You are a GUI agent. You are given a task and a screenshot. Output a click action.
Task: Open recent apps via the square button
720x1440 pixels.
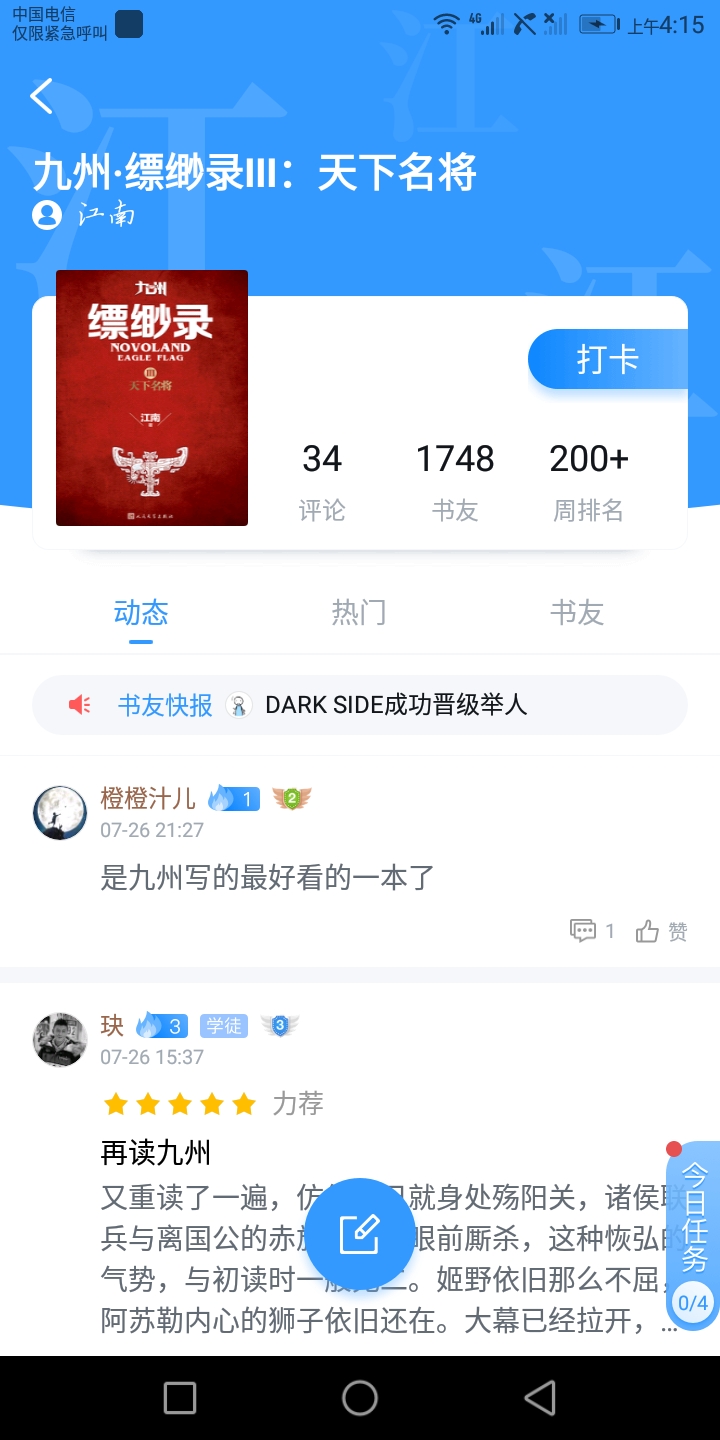pos(180,1398)
